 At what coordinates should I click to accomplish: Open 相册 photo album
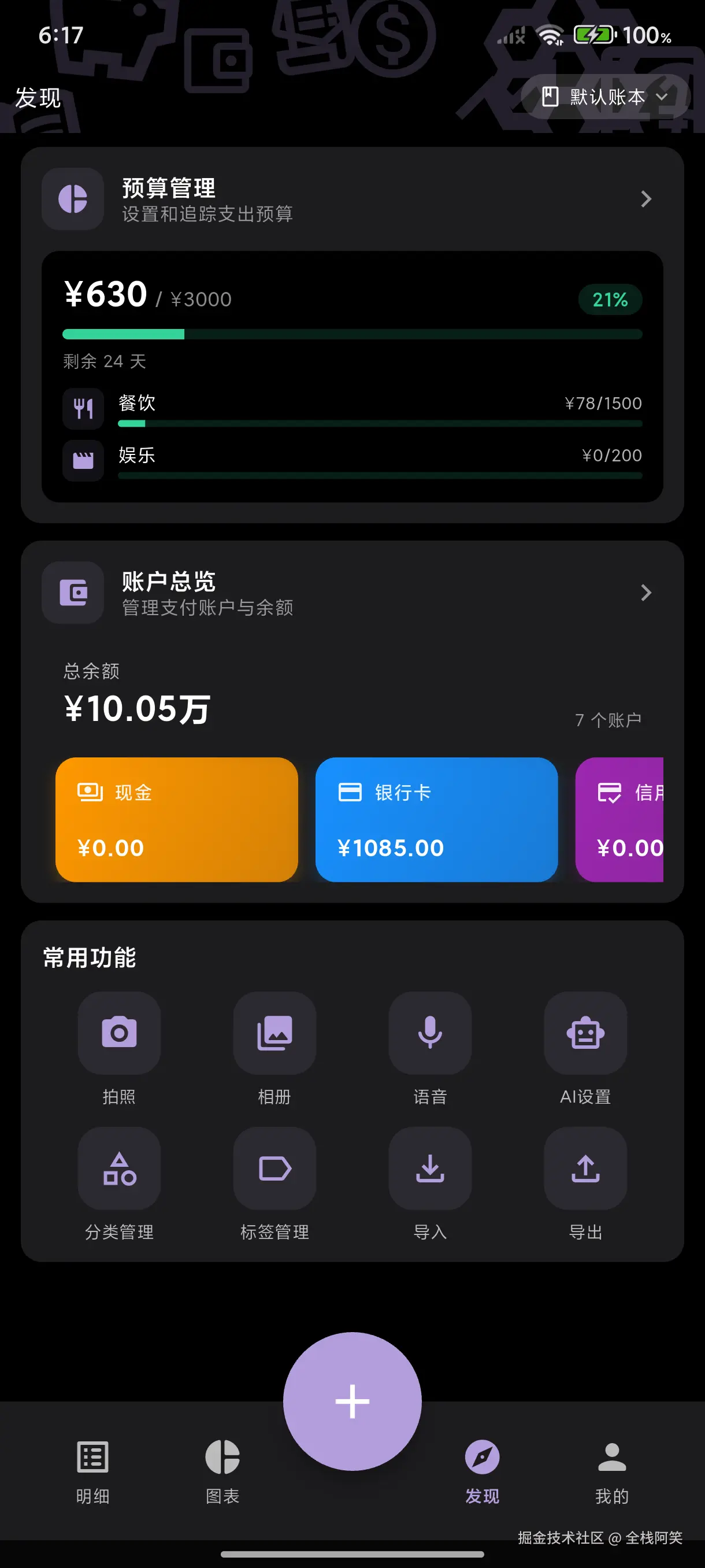[274, 1033]
